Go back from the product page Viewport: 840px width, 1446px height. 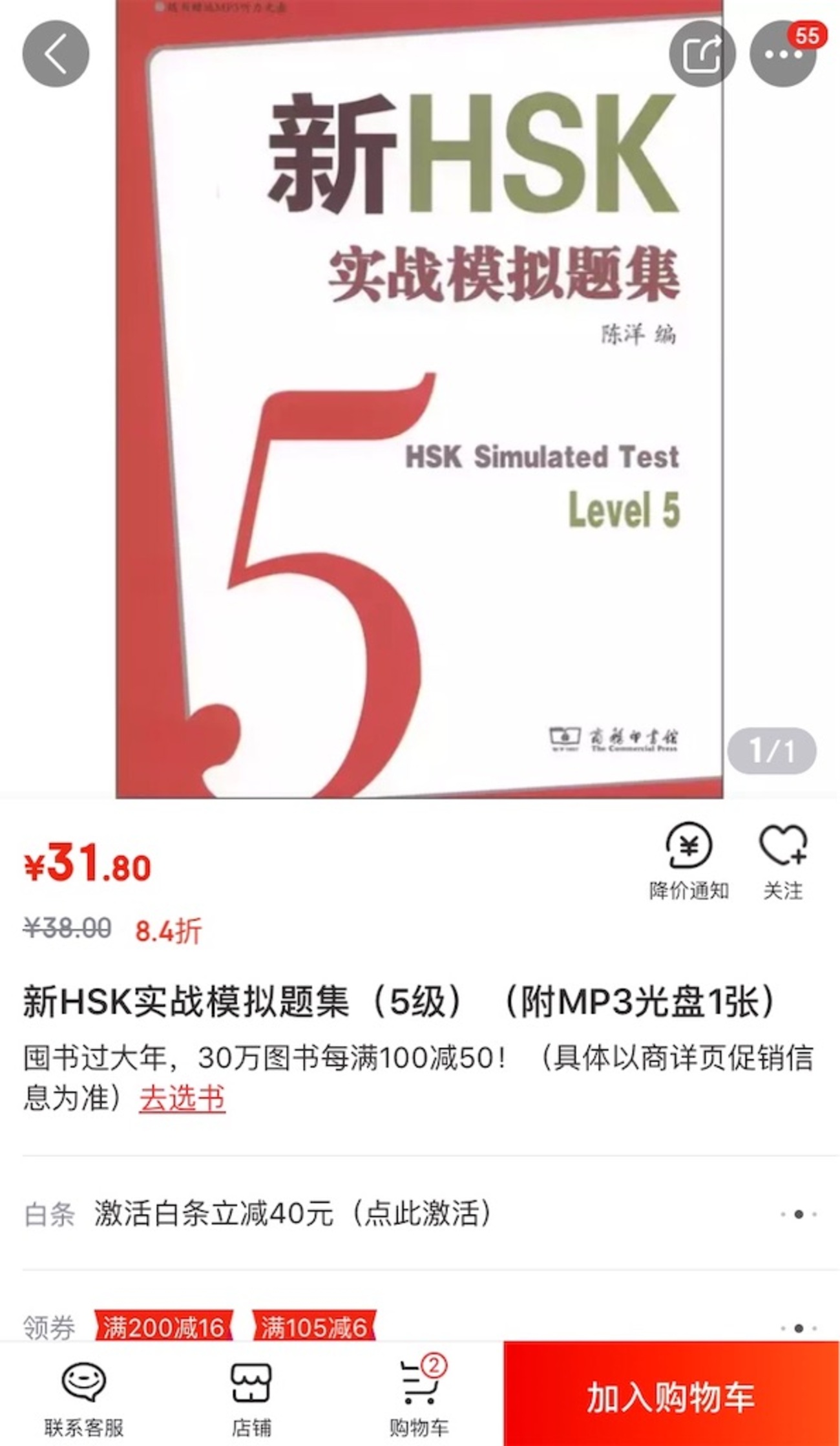[x=56, y=54]
